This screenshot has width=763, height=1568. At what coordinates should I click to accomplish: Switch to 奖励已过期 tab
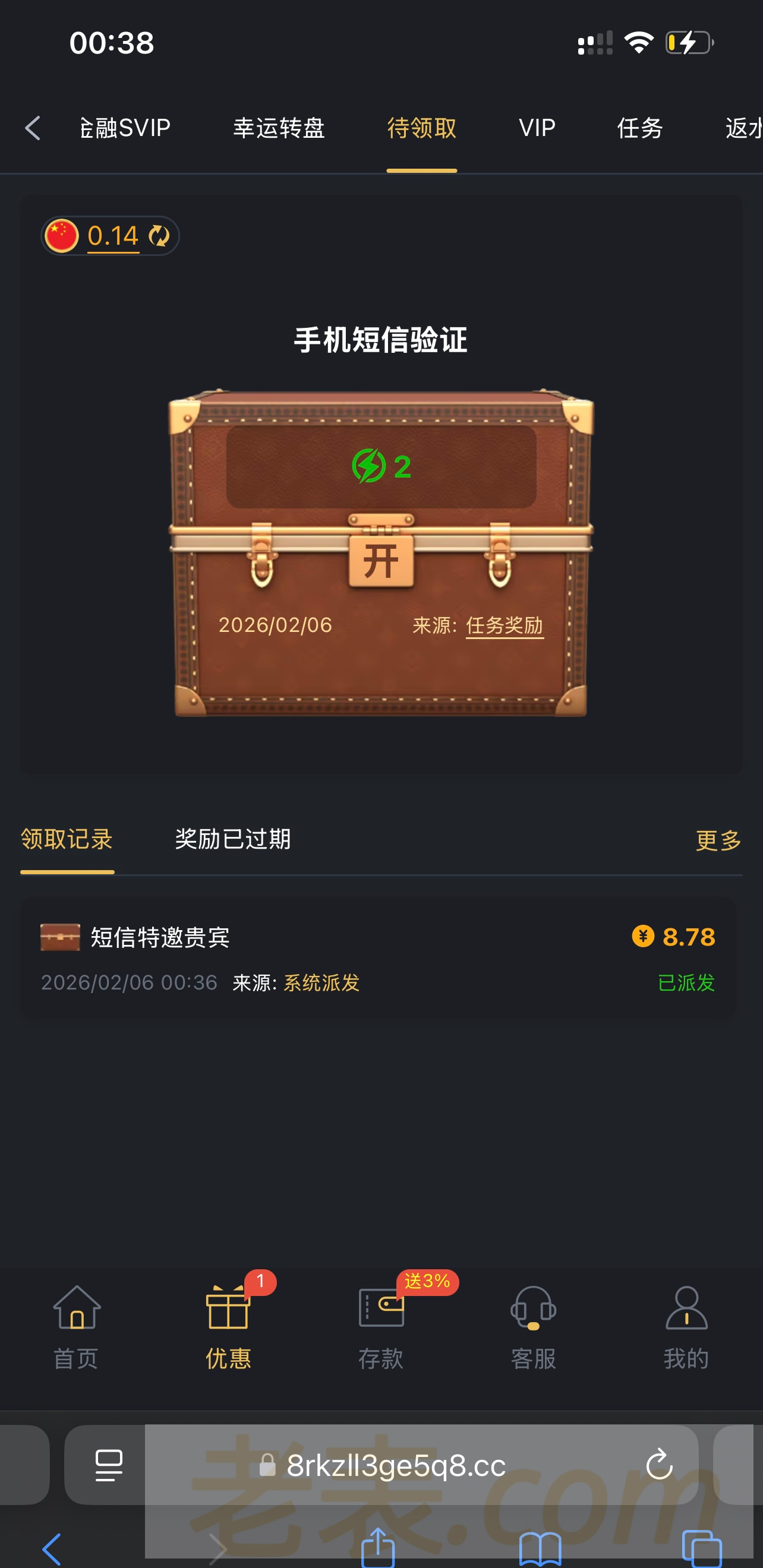pyautogui.click(x=232, y=839)
